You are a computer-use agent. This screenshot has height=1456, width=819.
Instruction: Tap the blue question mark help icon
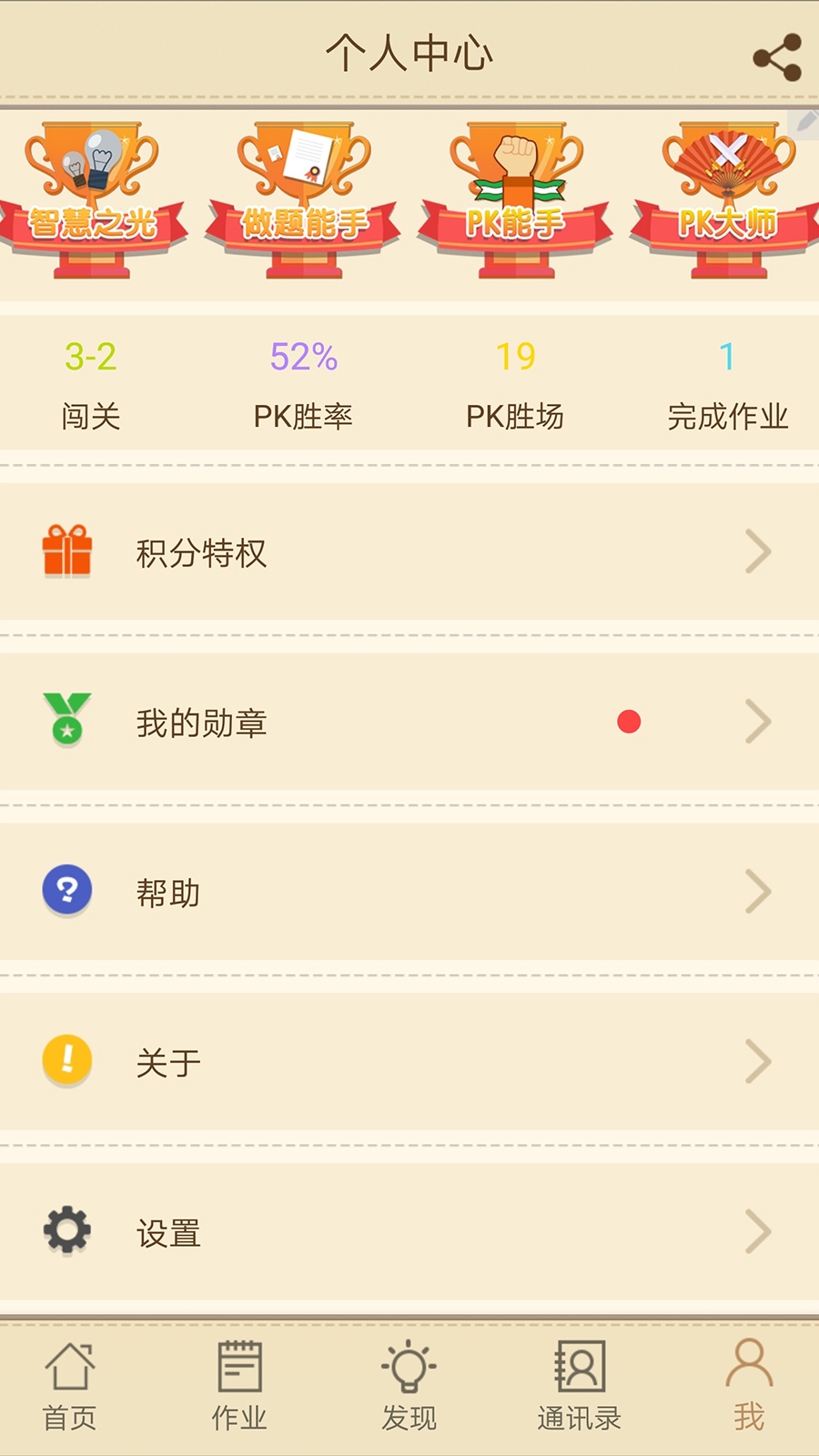pyautogui.click(x=66, y=891)
